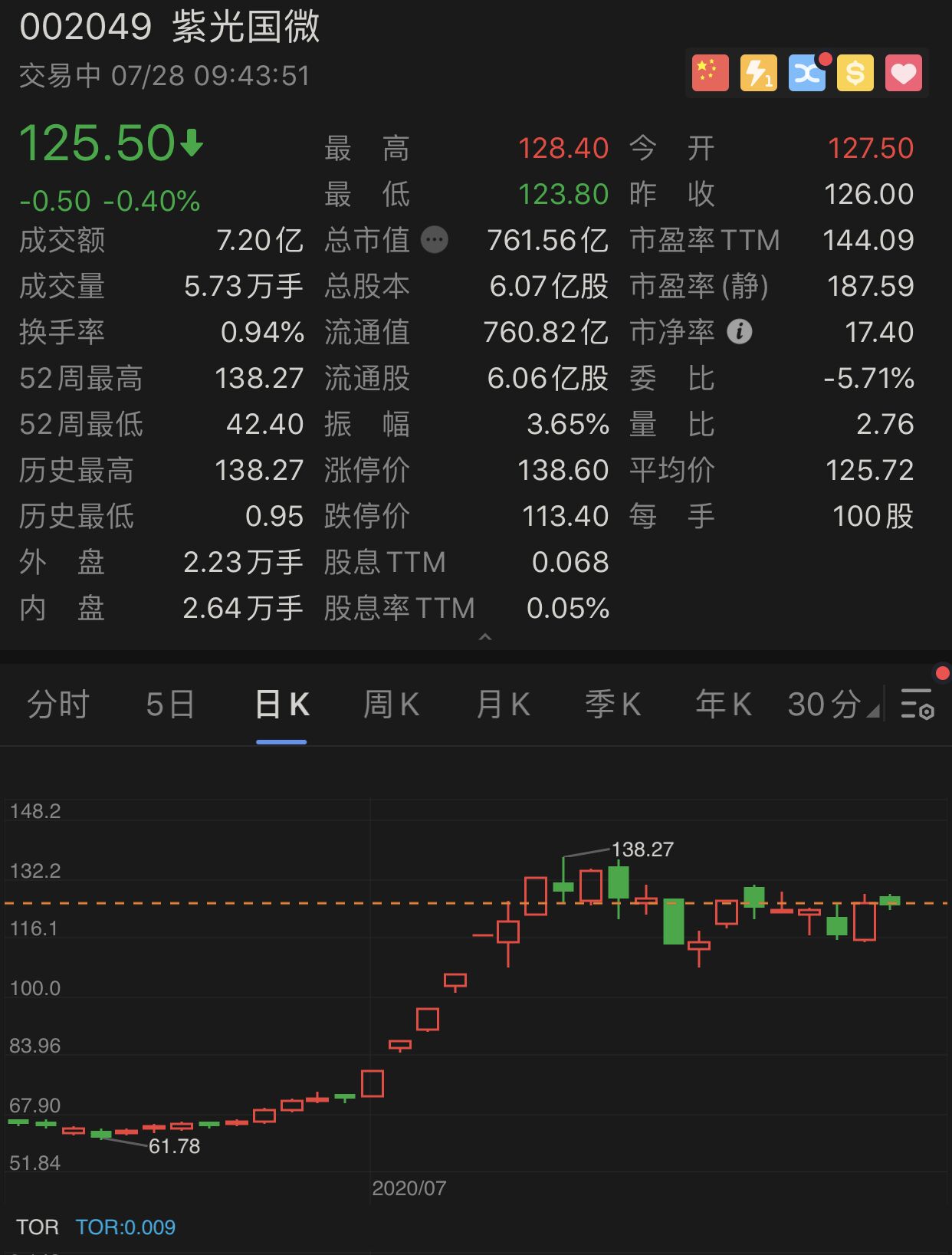Switch to the 5日 tab
The width and height of the screenshot is (952, 1255).
pos(170,704)
